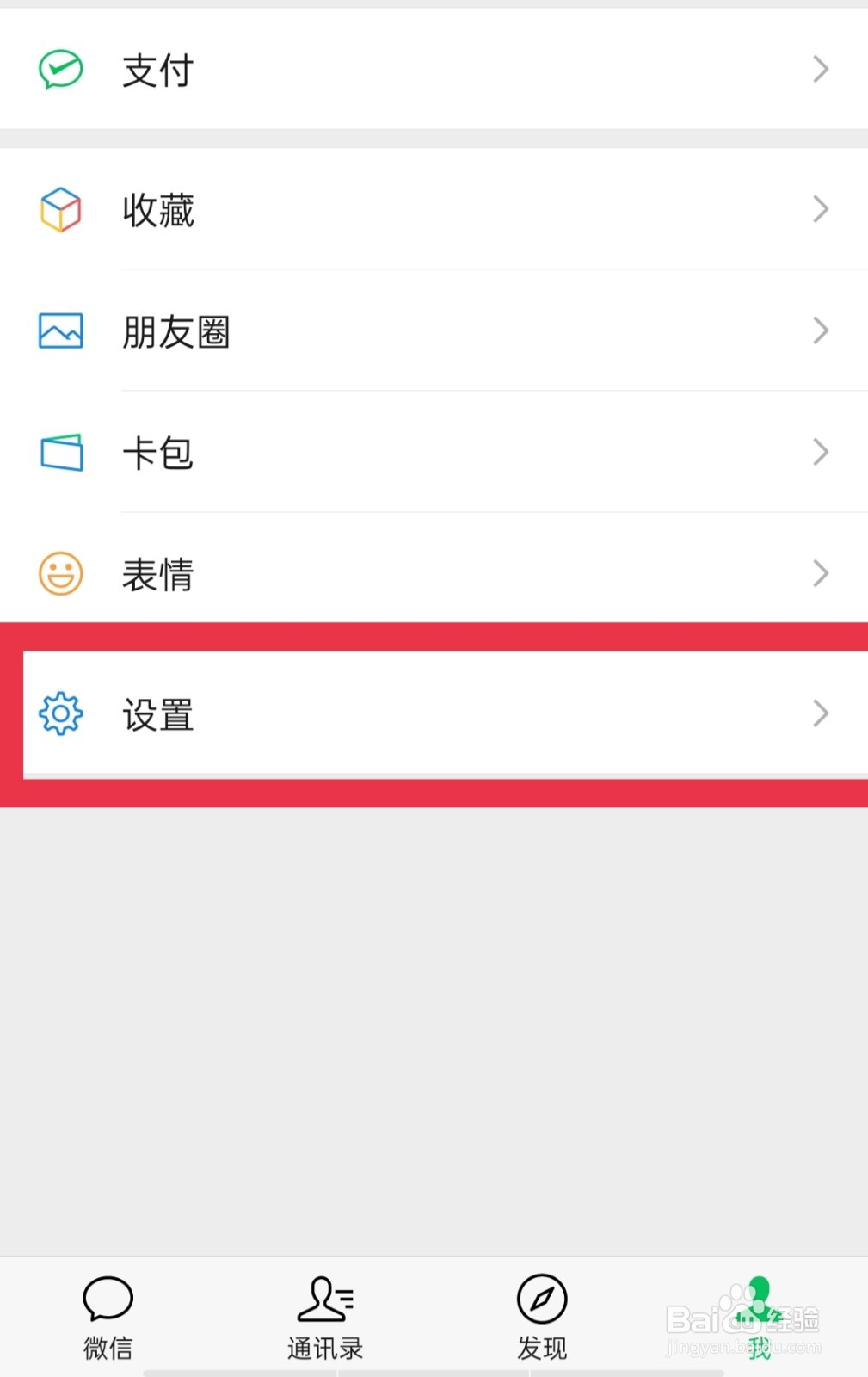The image size is (868, 1377).
Task: Click the smiling 表情 sticker icon
Action: [59, 574]
